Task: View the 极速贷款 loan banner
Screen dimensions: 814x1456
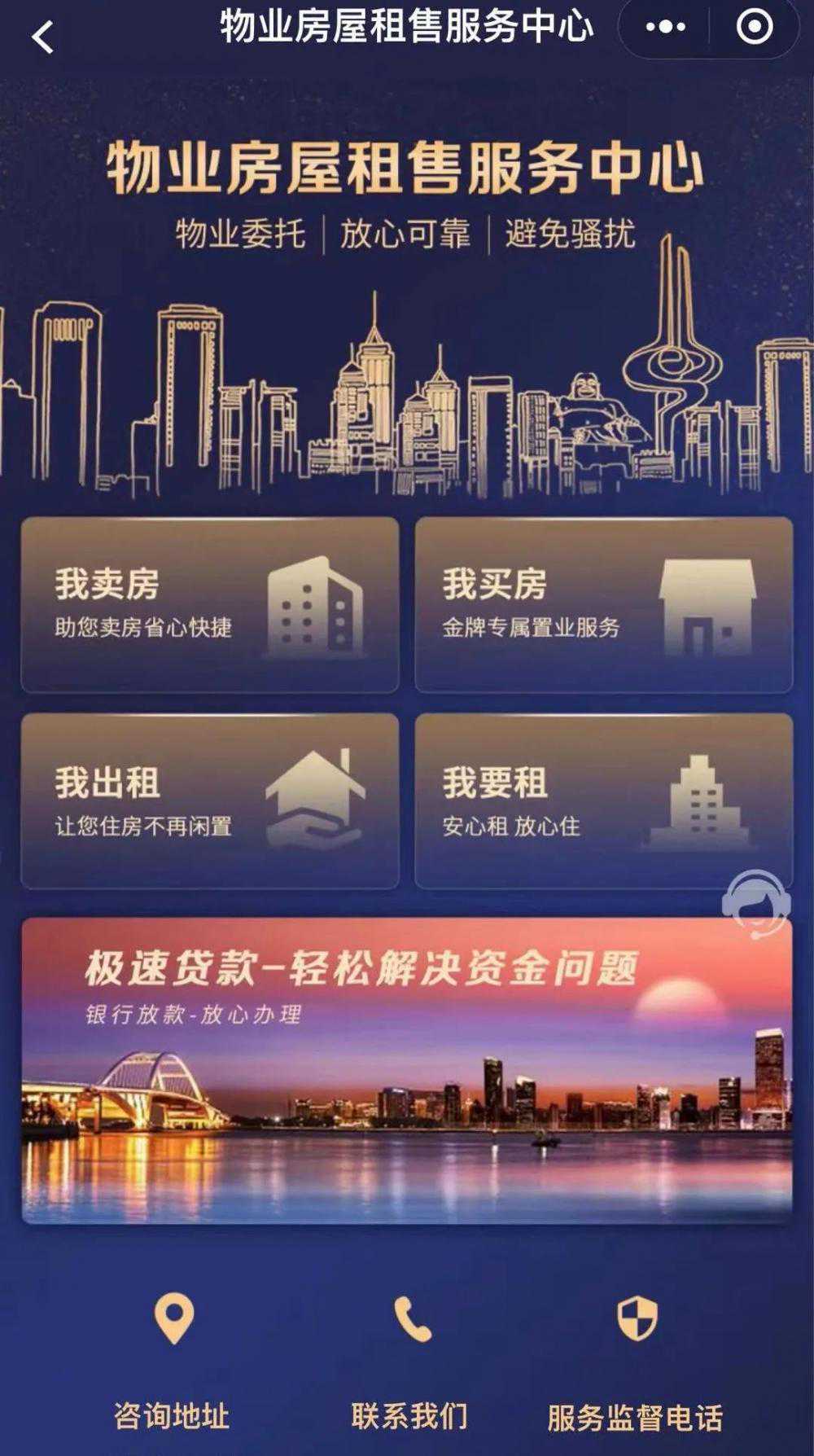Action: pos(406,1070)
